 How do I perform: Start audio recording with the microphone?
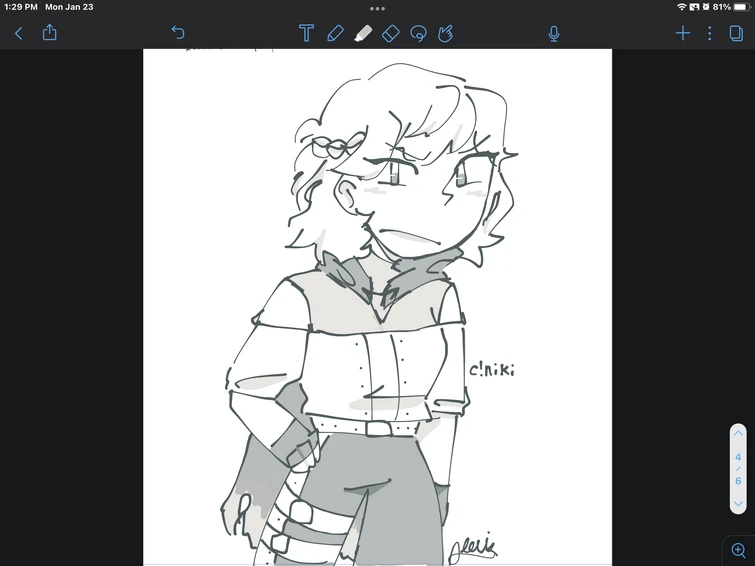coord(553,33)
